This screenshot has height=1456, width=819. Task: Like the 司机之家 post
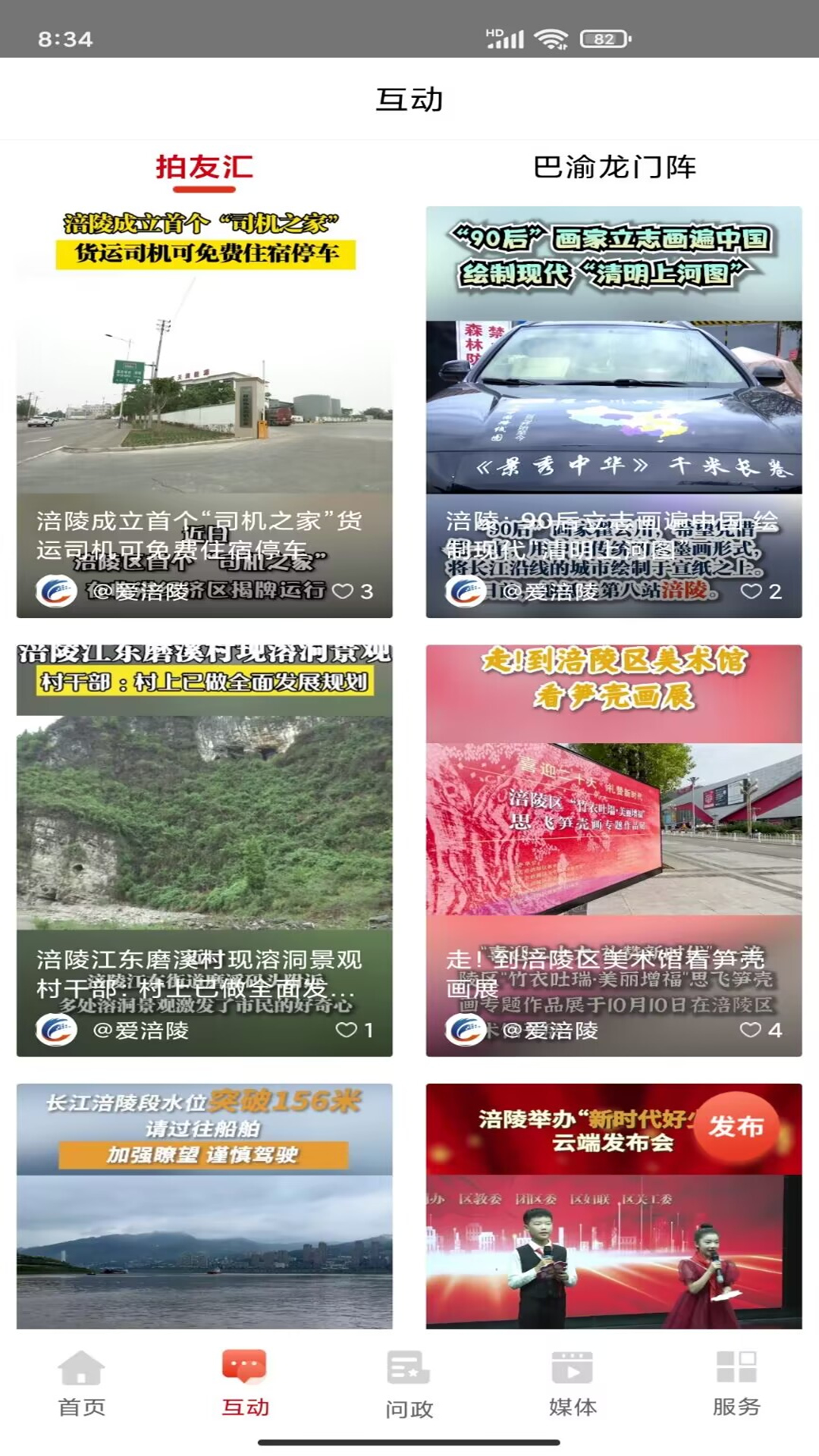pyautogui.click(x=344, y=591)
